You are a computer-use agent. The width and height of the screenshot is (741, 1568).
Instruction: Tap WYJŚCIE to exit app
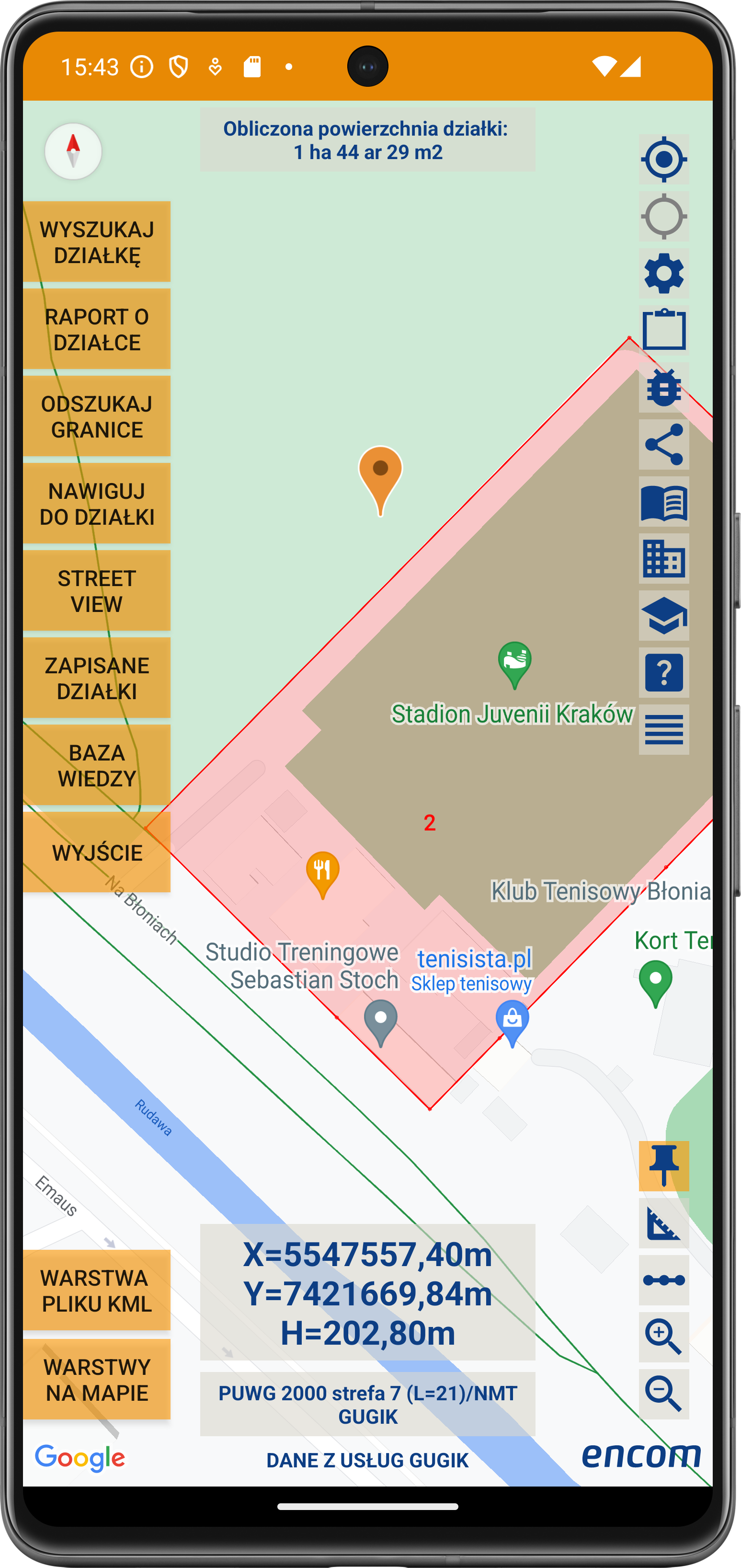pyautogui.click(x=96, y=852)
